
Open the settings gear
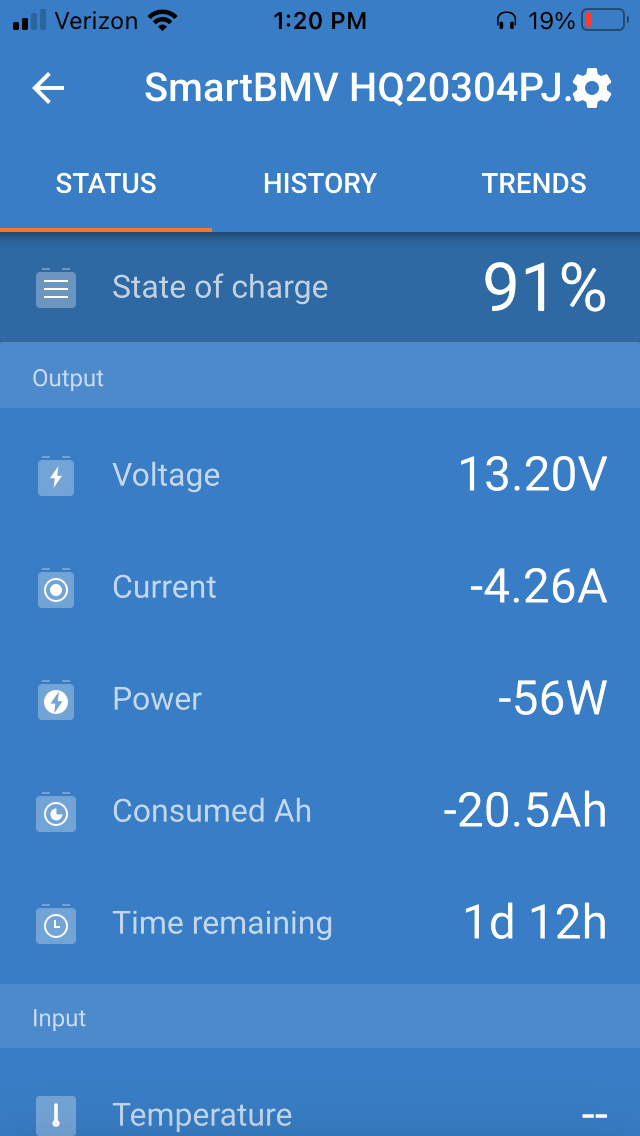coord(591,88)
